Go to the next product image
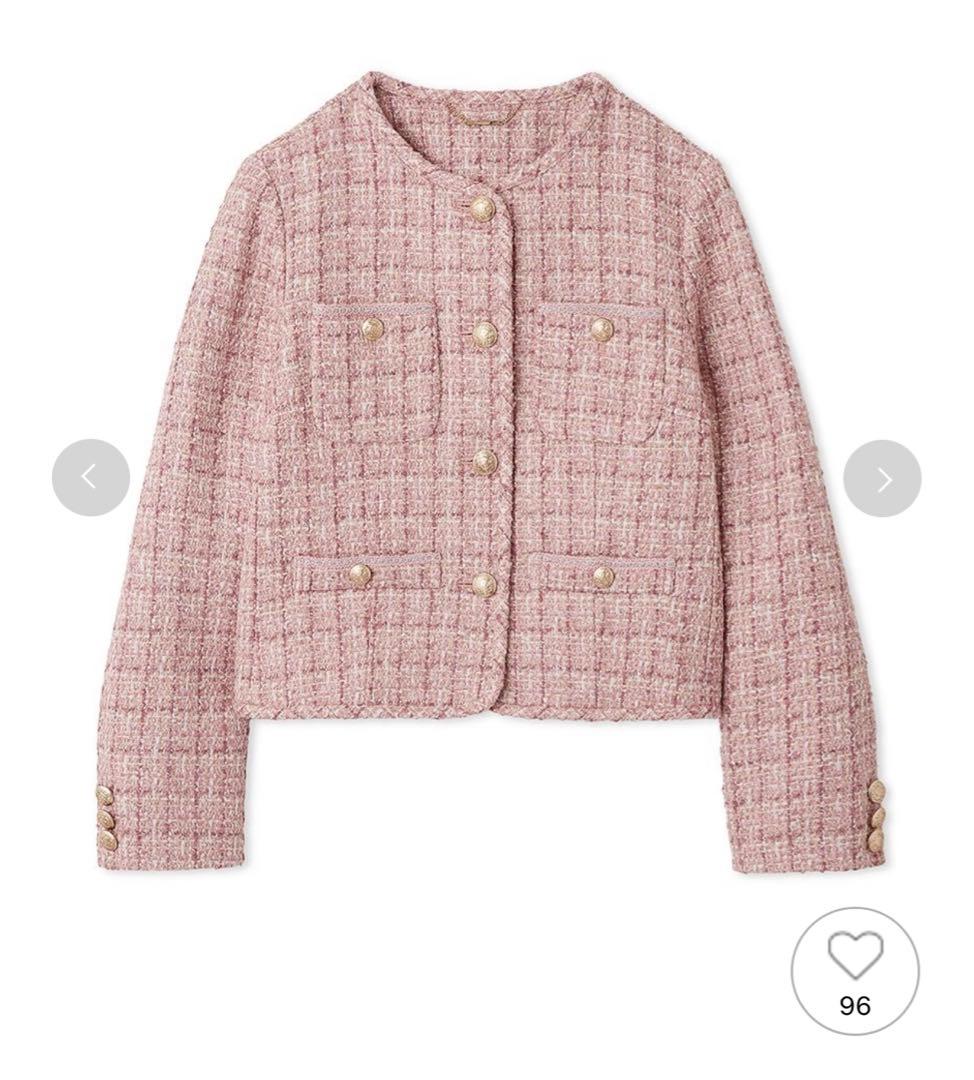 click(x=882, y=478)
